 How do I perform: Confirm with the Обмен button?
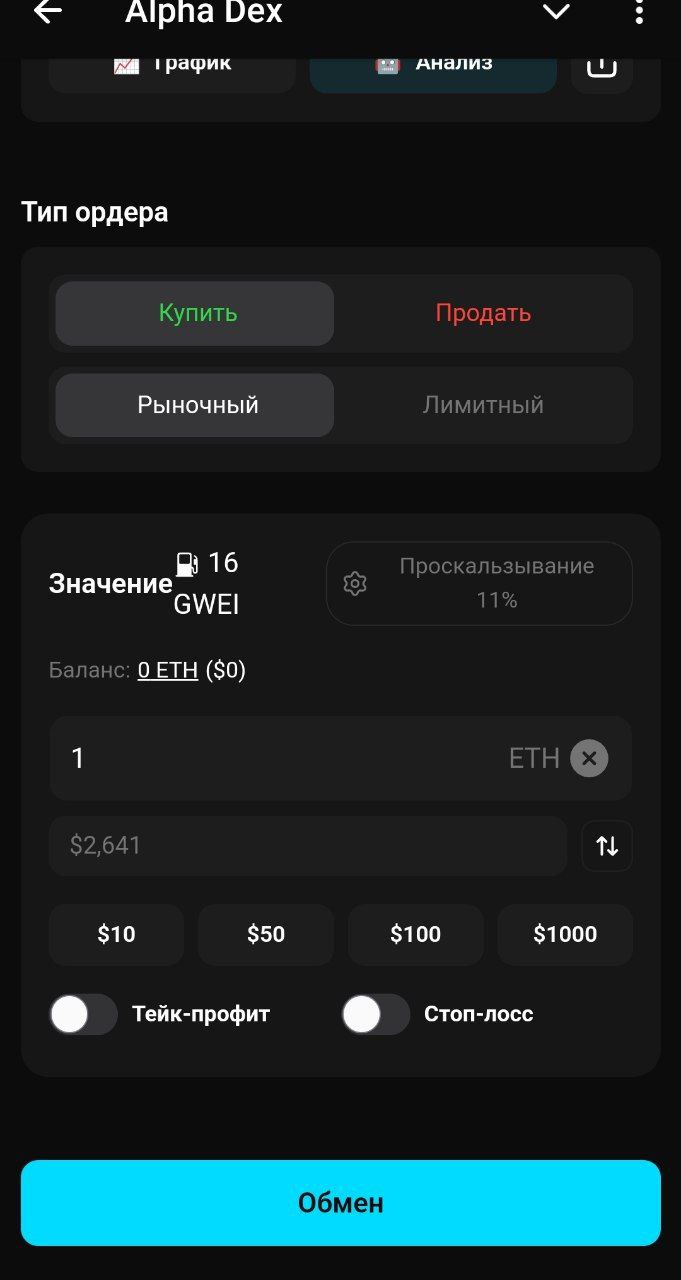(340, 1202)
